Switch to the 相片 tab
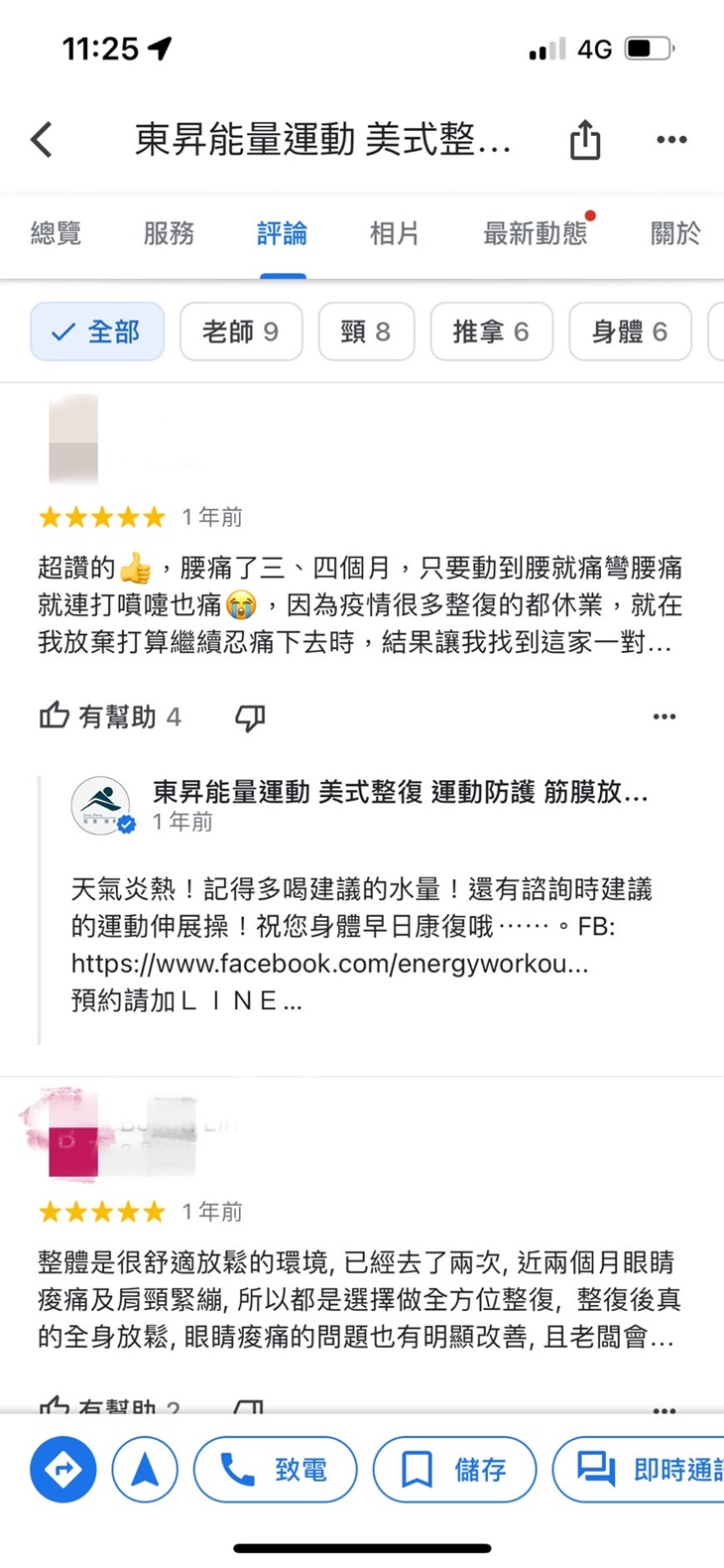The width and height of the screenshot is (724, 1568). point(394,233)
